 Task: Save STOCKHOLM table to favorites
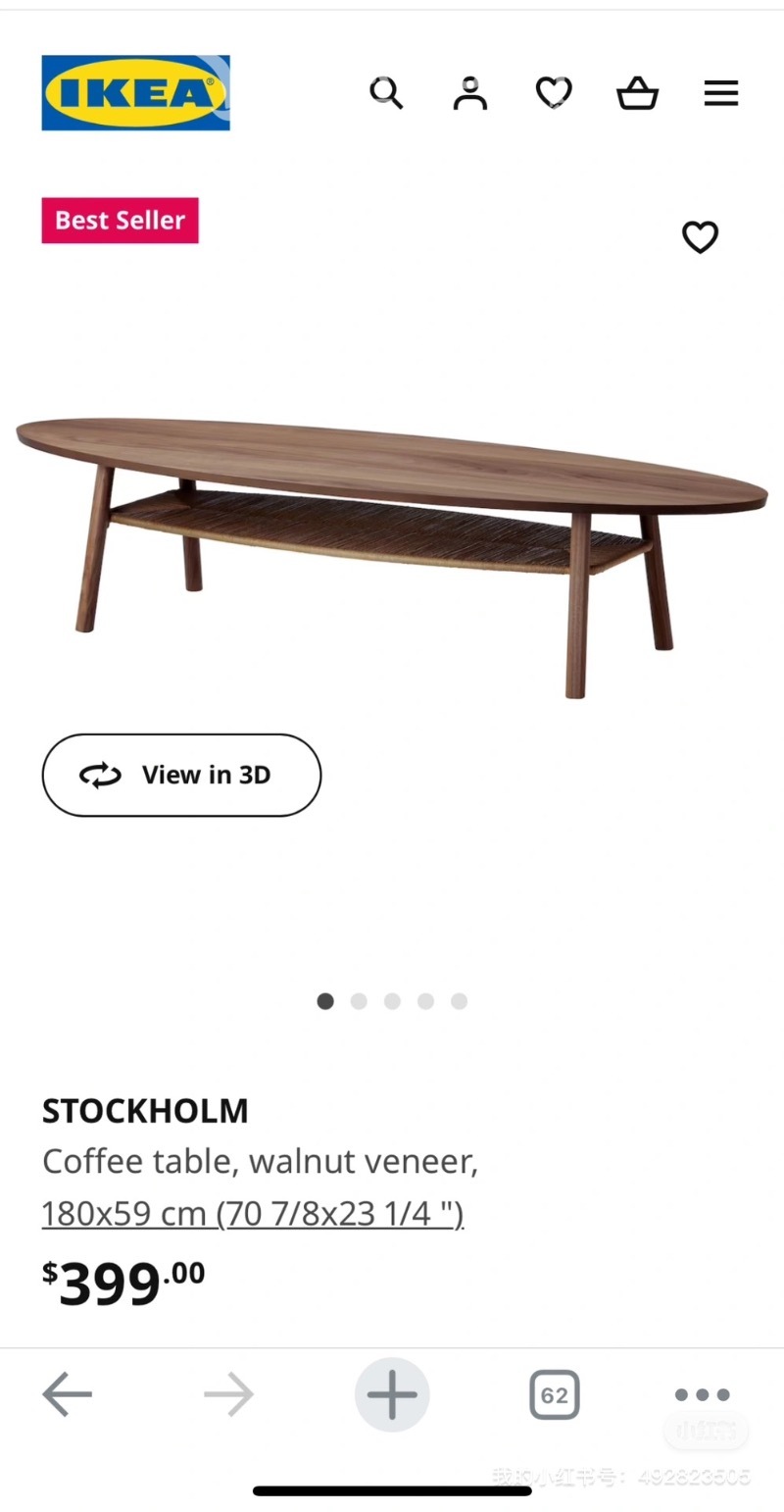[700, 237]
